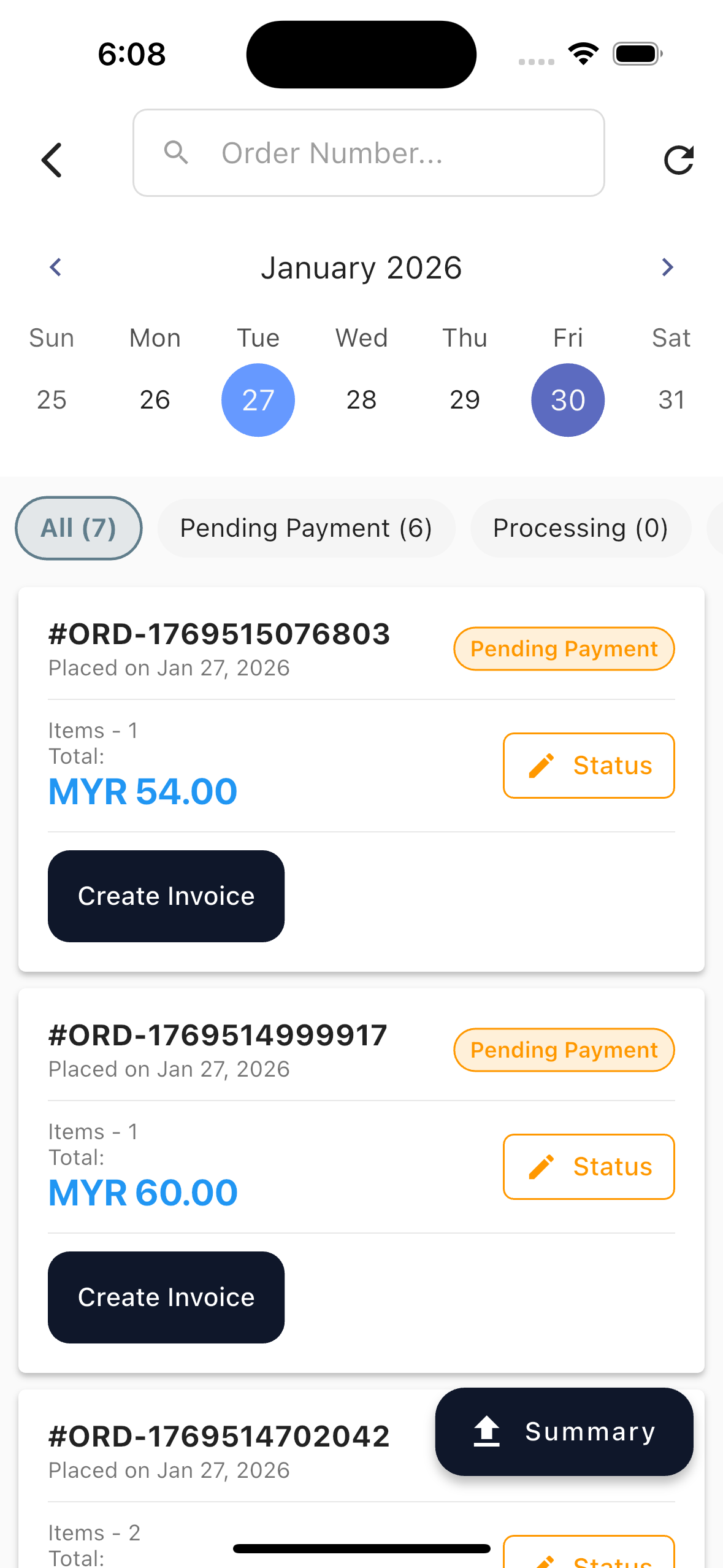This screenshot has width=723, height=1568.
Task: Select Tuesday the 27th
Action: tap(258, 400)
